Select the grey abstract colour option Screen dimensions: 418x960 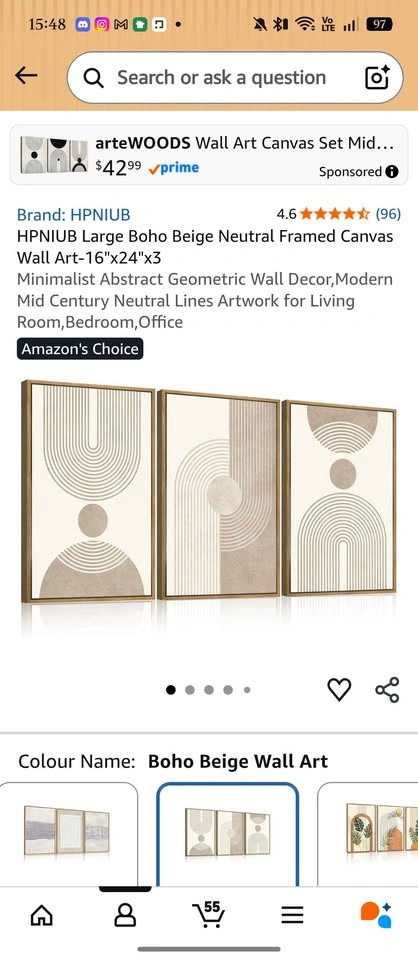click(x=67, y=833)
